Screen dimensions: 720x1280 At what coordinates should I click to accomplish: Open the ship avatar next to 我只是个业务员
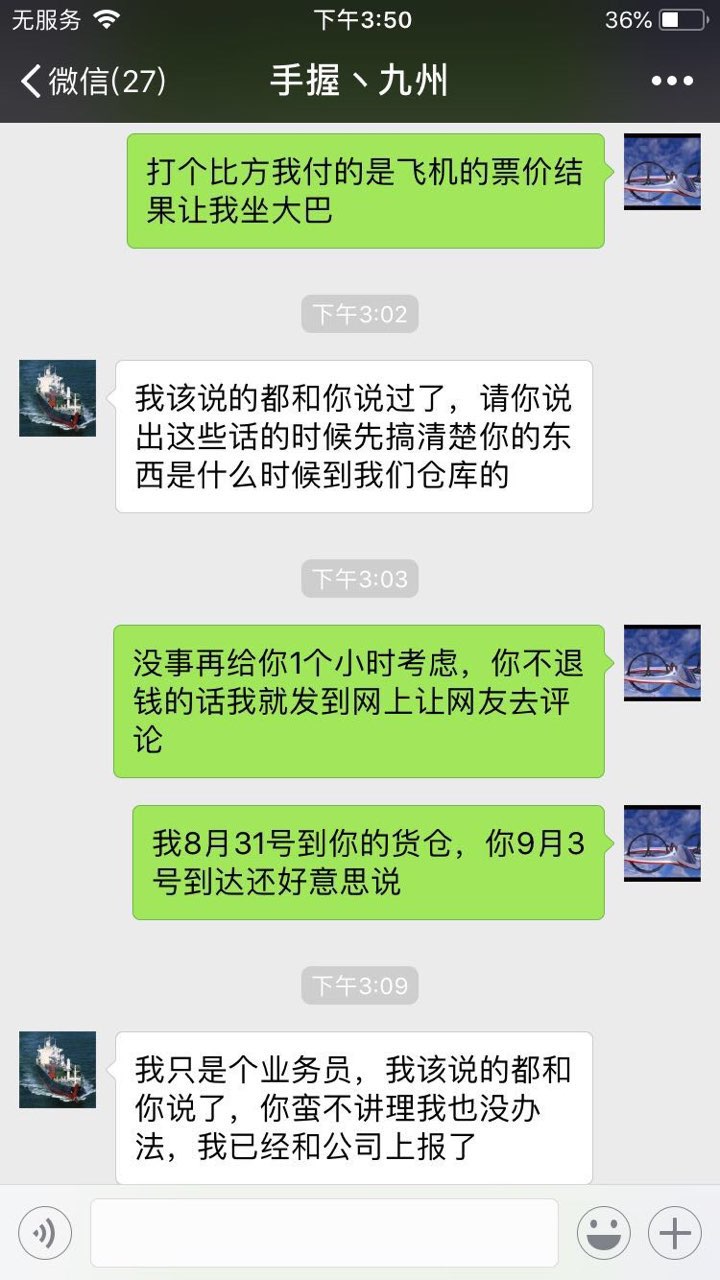[x=58, y=1070]
